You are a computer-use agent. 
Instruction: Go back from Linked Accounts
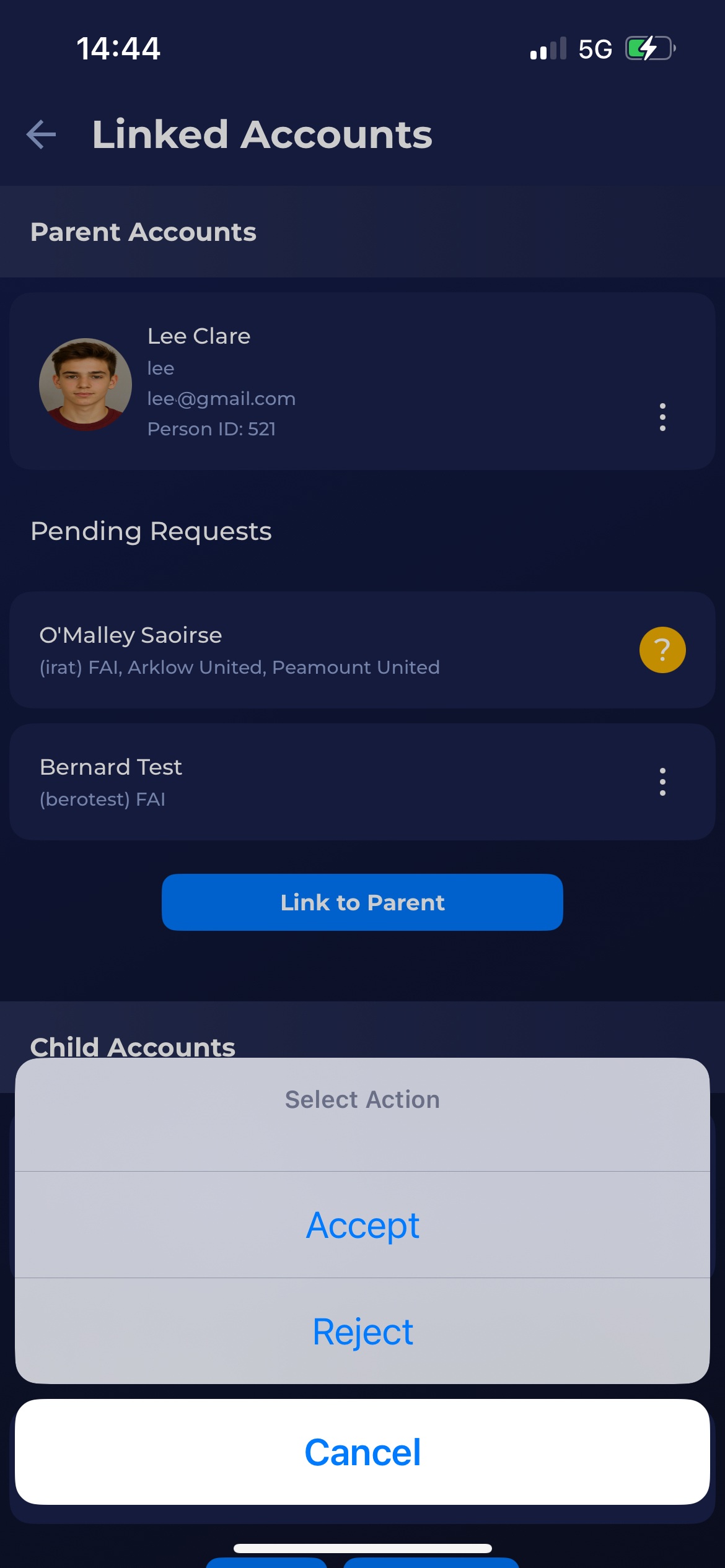point(42,134)
